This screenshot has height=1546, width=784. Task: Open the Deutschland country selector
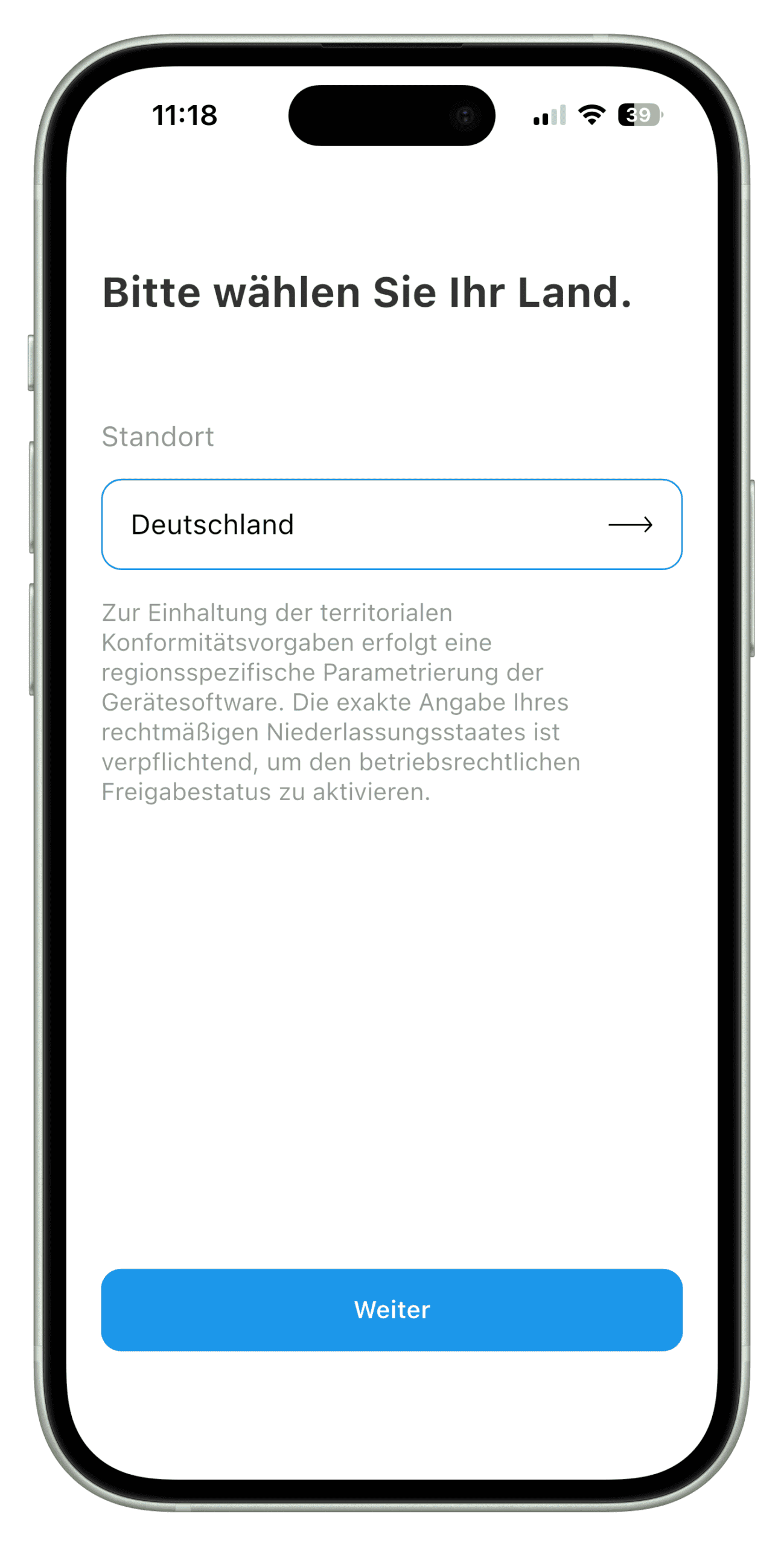[x=391, y=524]
